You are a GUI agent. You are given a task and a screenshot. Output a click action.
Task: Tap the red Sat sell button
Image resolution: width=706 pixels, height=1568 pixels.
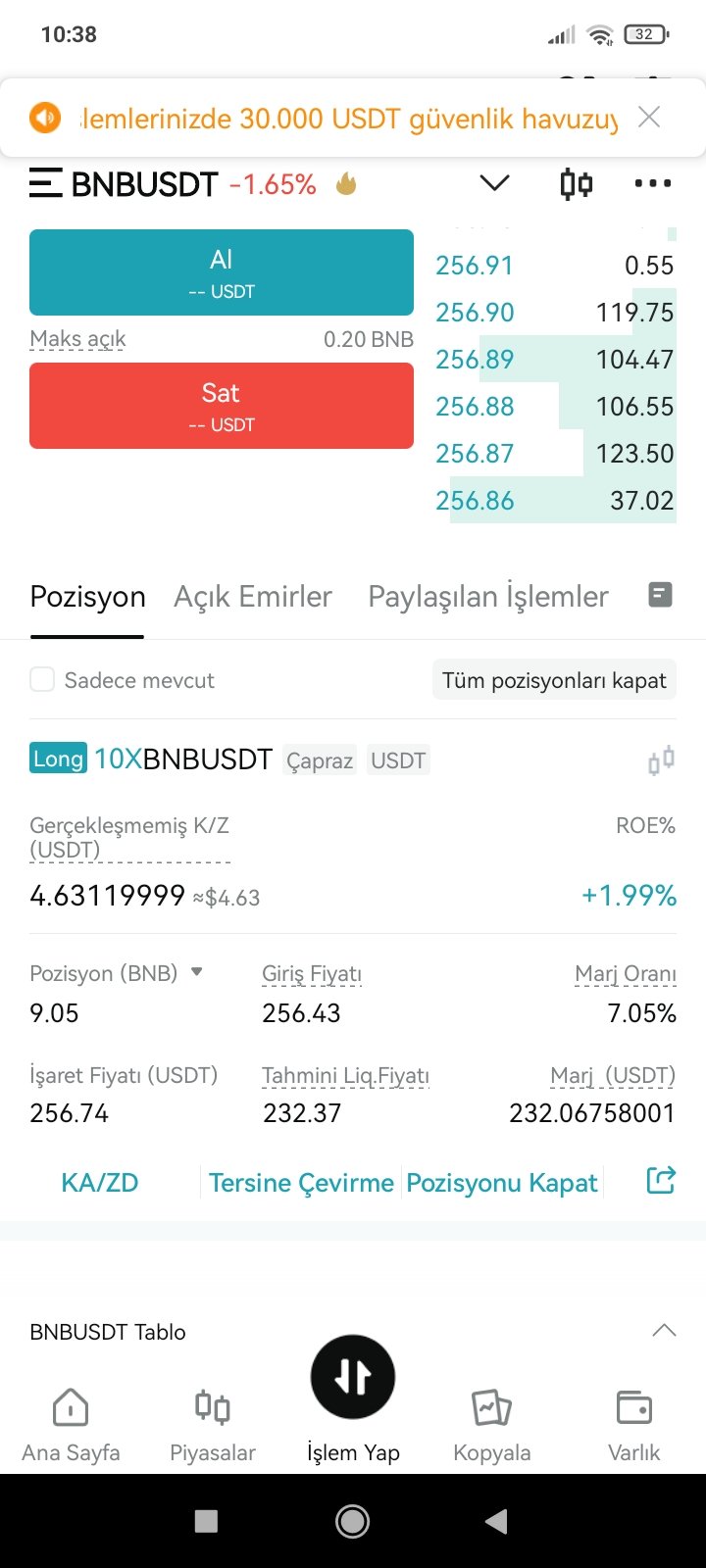pyautogui.click(x=222, y=406)
